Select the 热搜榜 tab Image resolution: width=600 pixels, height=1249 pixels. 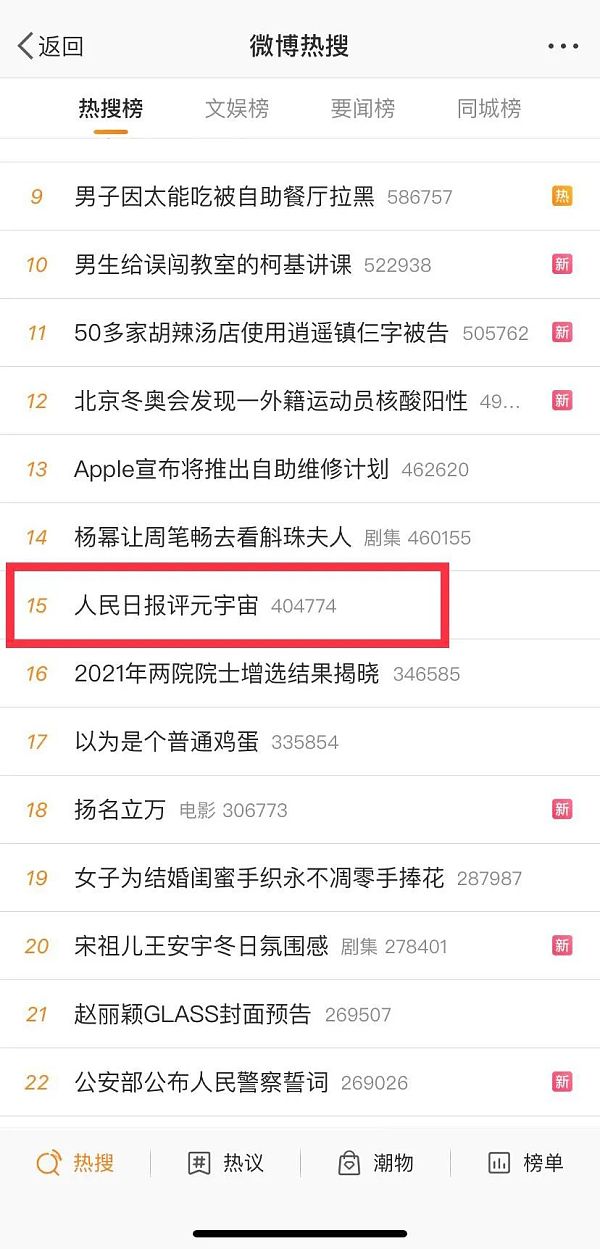coord(110,108)
